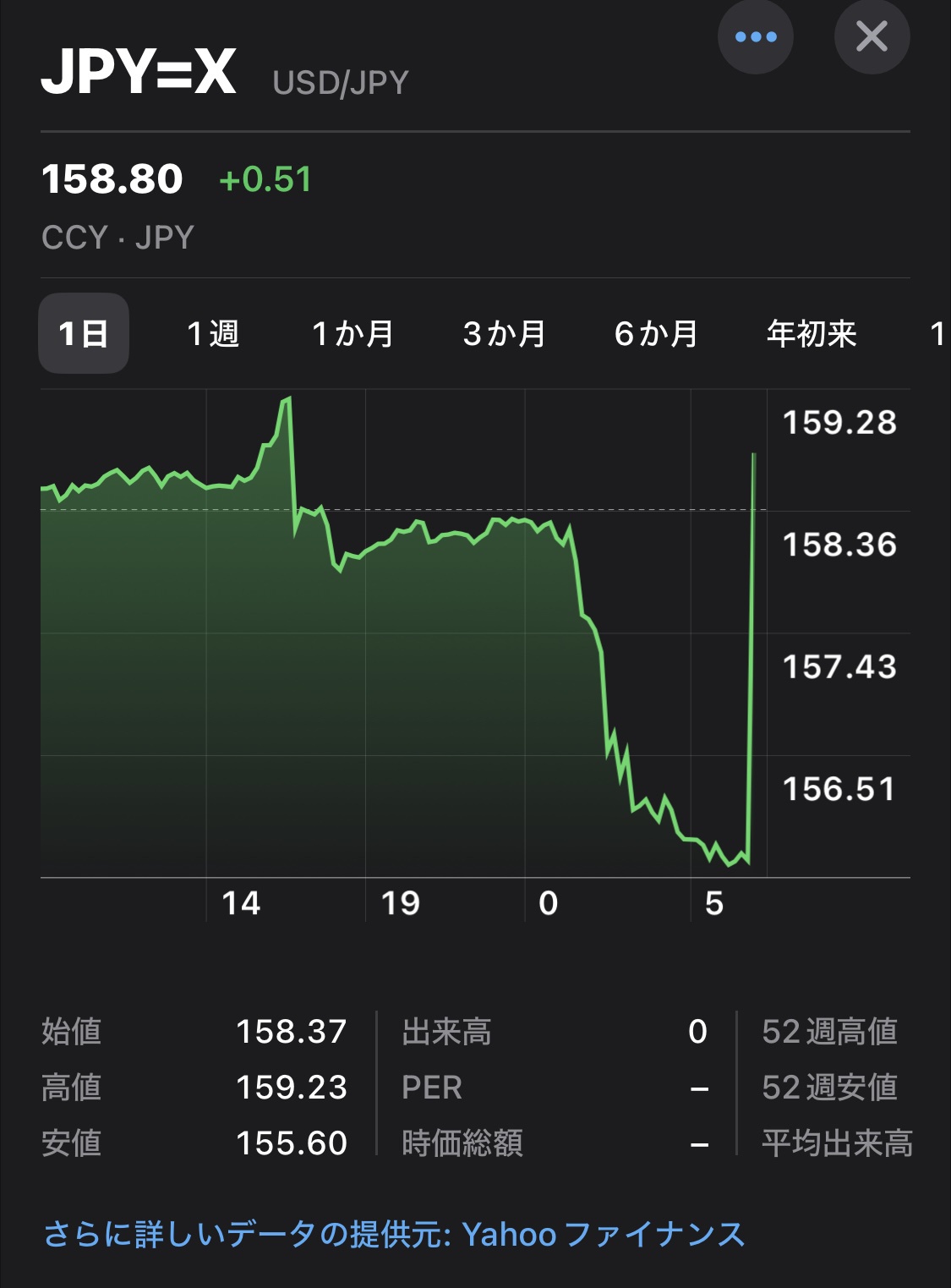951x1288 pixels.
Task: View the 6か月 chart range
Action: [x=656, y=333]
